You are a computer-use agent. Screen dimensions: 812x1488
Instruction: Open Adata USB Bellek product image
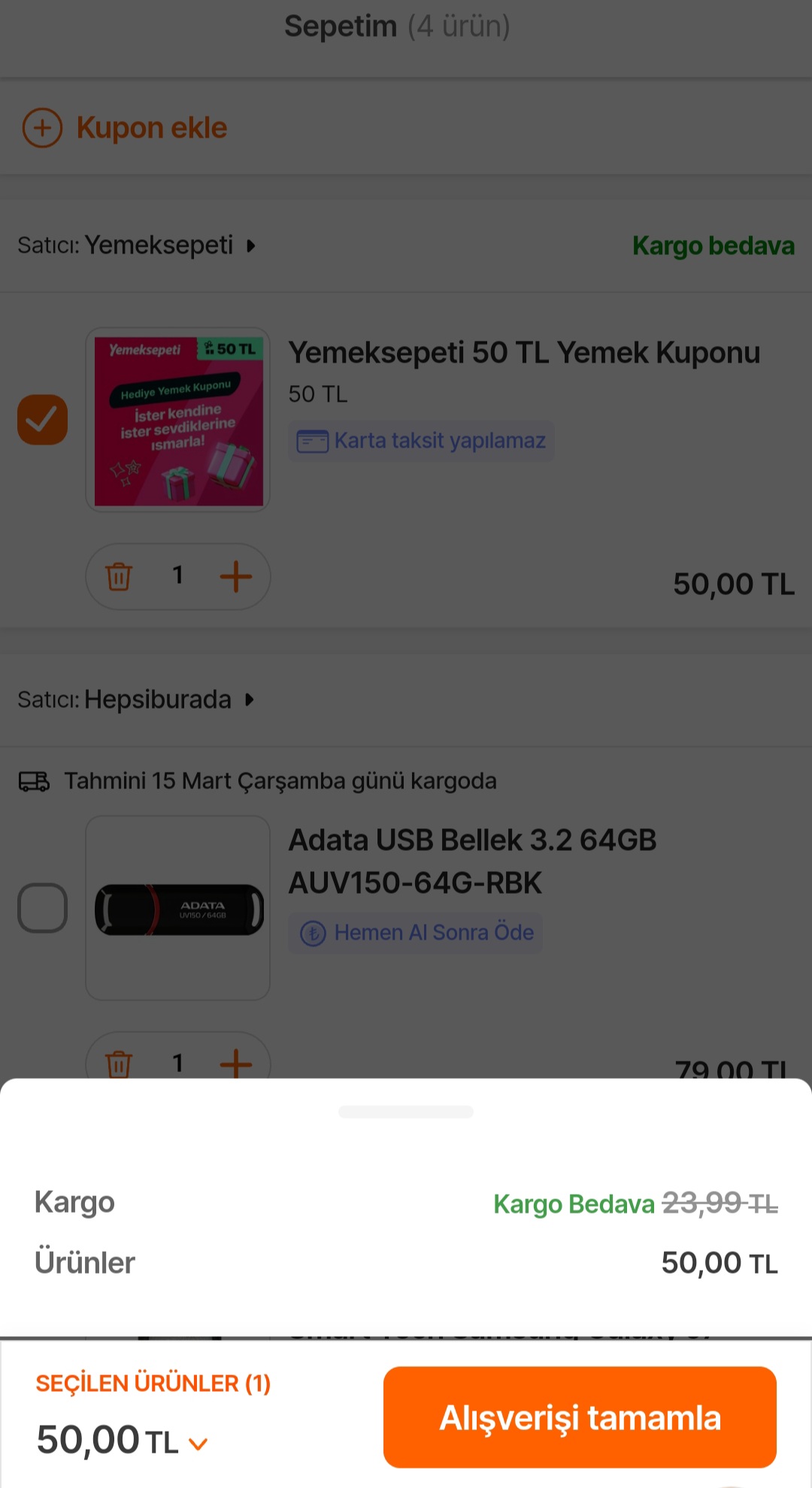point(178,908)
